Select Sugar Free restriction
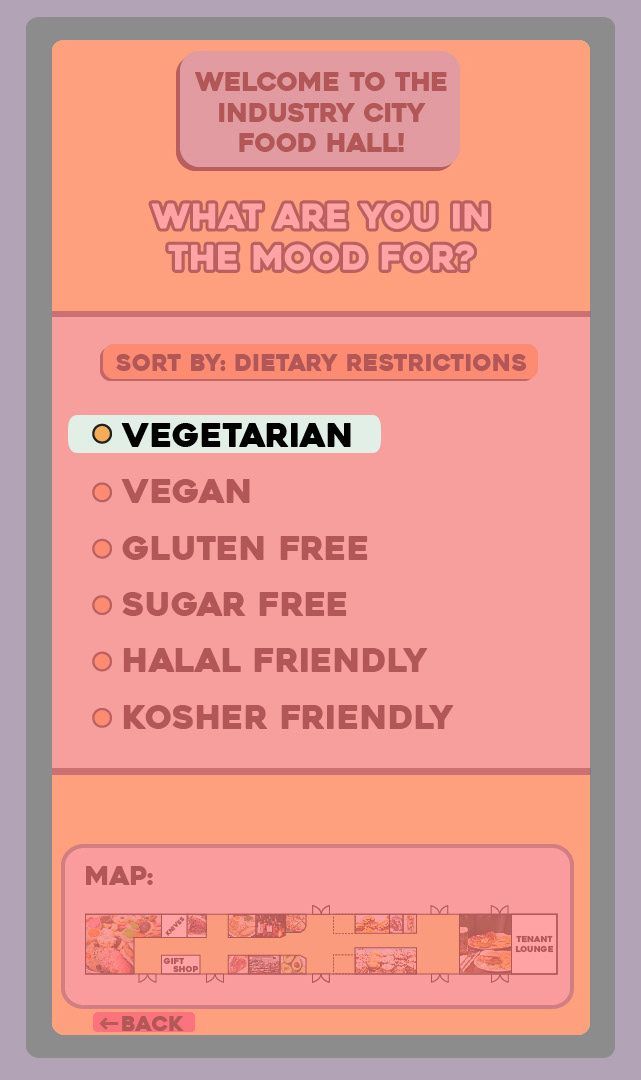Viewport: 641px width, 1080px height. pyautogui.click(x=220, y=605)
